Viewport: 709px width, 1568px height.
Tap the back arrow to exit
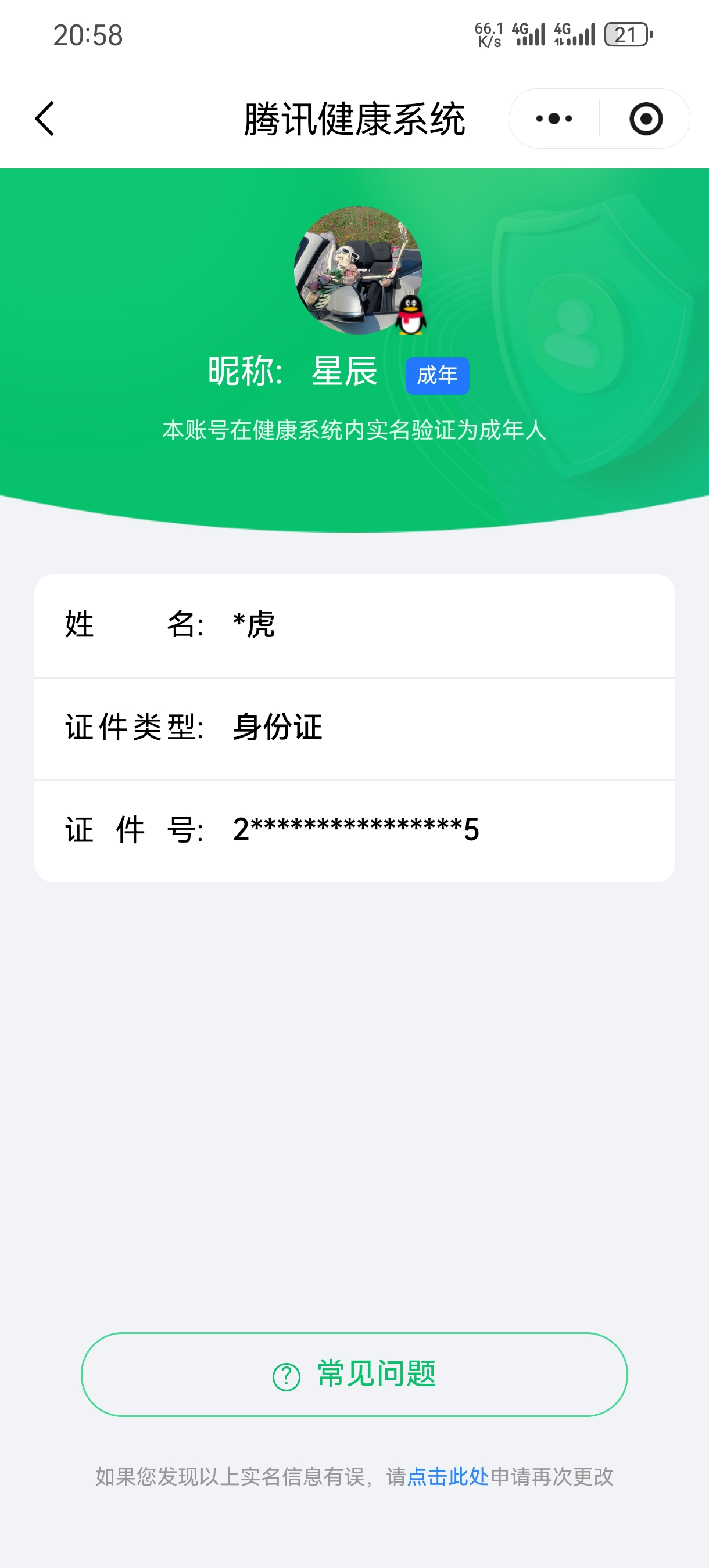(46, 119)
